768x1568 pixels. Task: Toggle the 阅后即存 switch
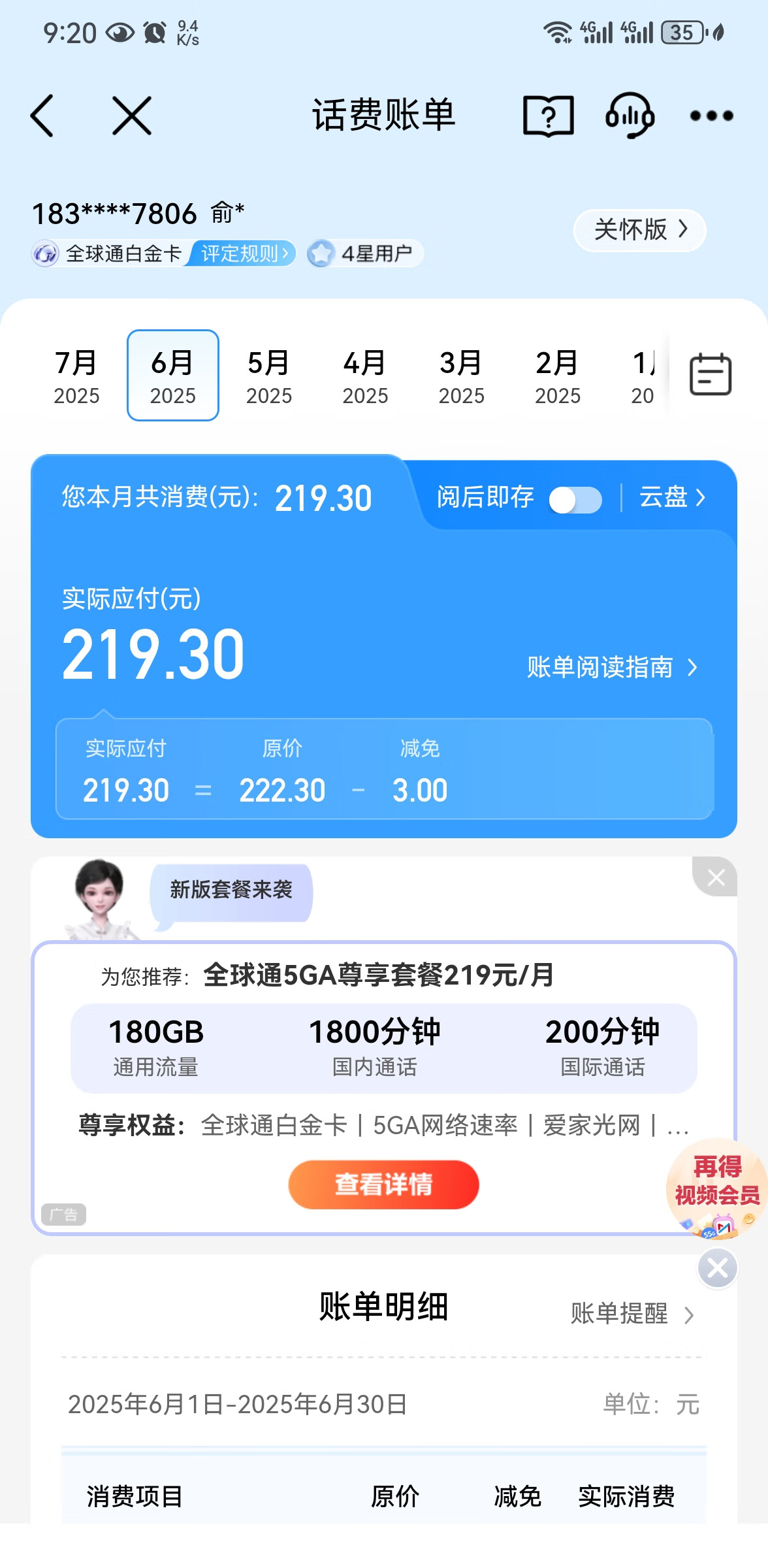click(x=575, y=500)
